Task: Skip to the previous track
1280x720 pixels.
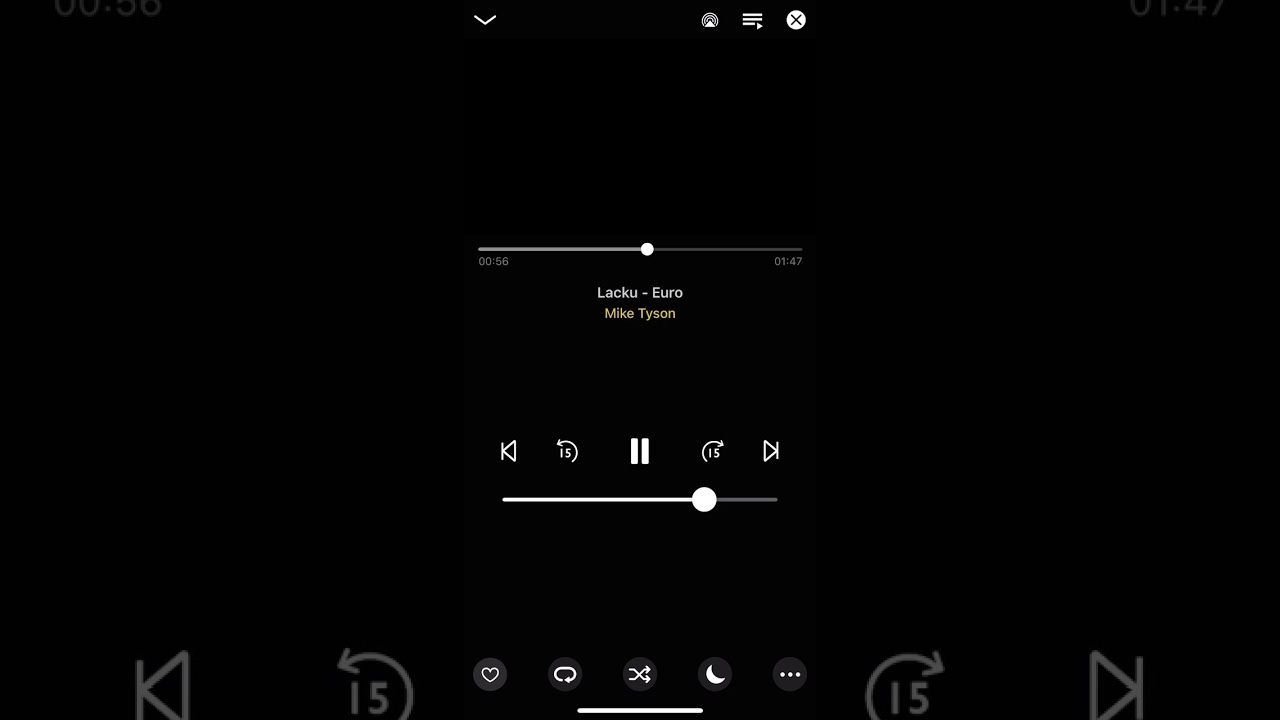Action: (x=509, y=451)
